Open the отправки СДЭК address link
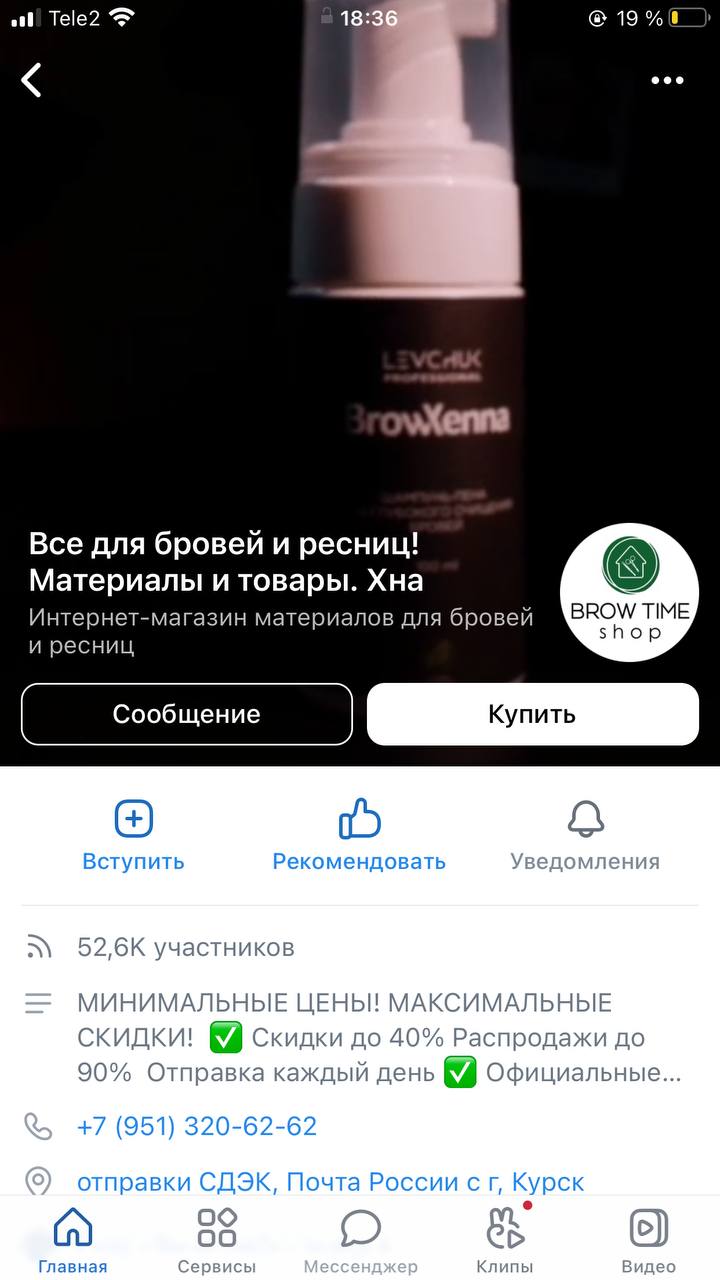This screenshot has height=1280, width=720. pyautogui.click(x=331, y=1181)
